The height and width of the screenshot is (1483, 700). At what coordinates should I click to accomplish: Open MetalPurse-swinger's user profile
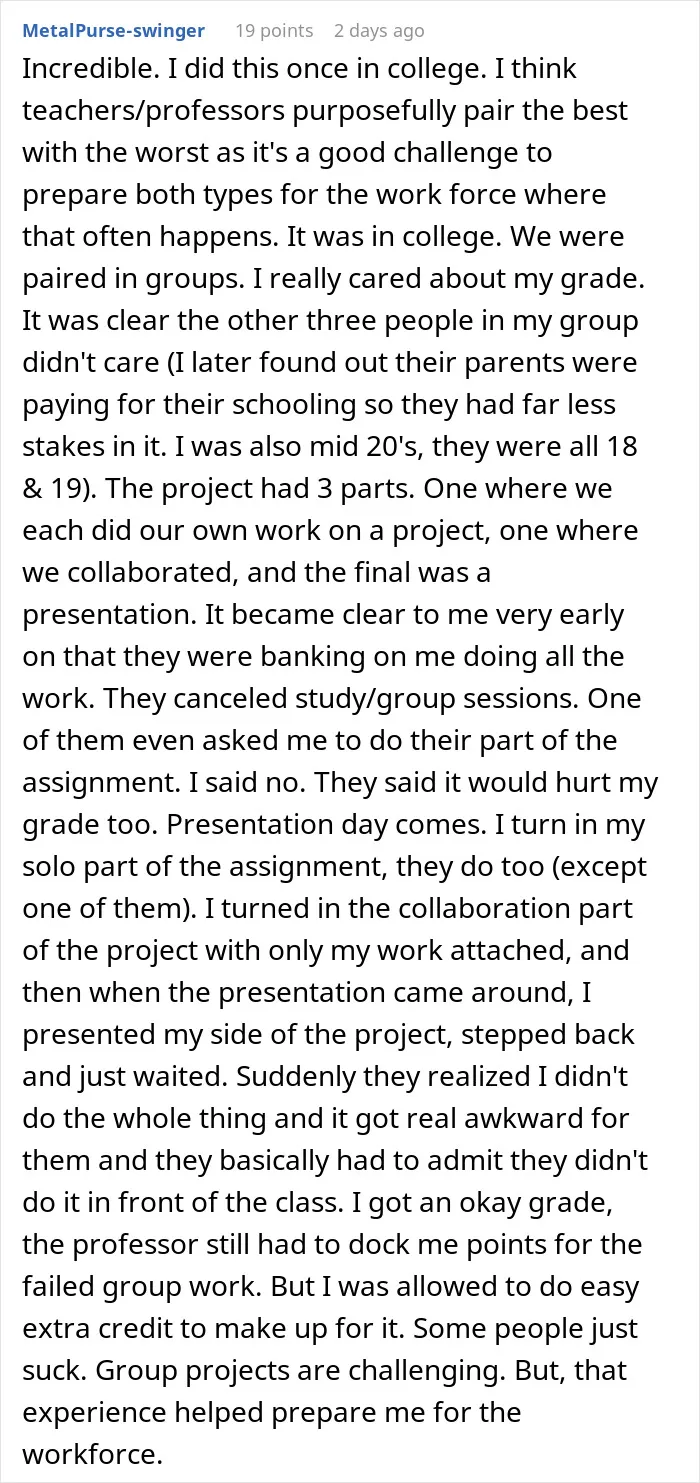[x=114, y=31]
